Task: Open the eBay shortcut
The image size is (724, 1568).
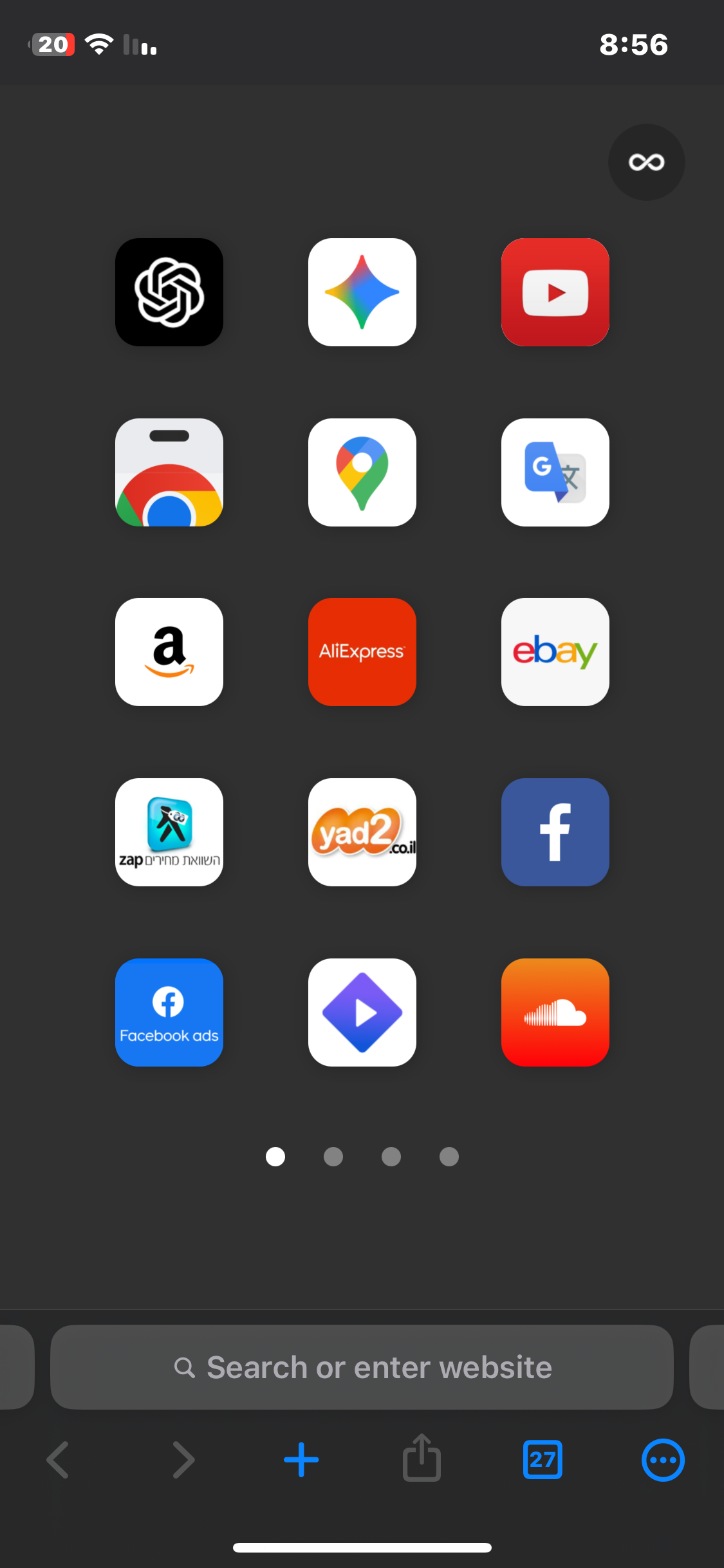Action: pyautogui.click(x=555, y=651)
